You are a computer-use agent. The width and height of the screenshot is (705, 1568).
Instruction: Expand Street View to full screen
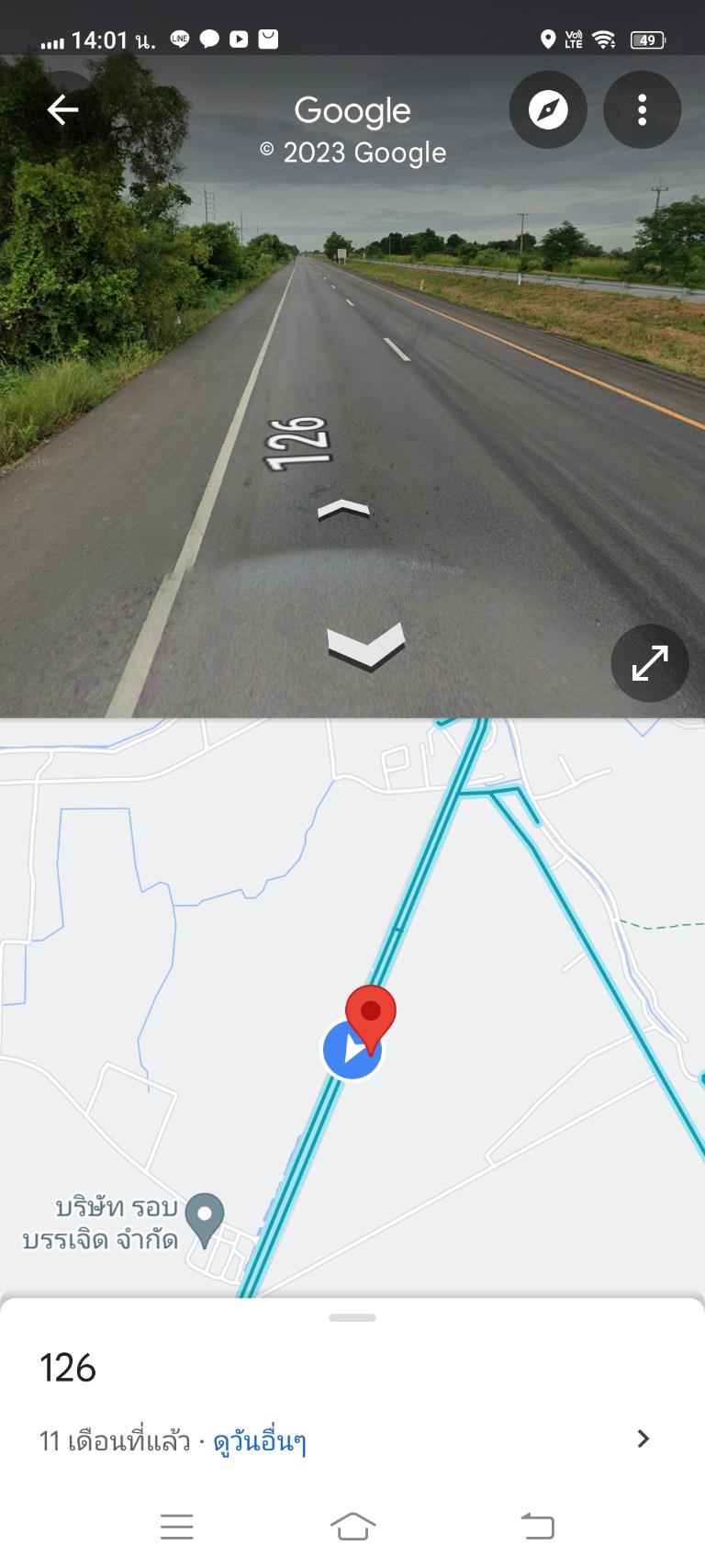pyautogui.click(x=650, y=663)
